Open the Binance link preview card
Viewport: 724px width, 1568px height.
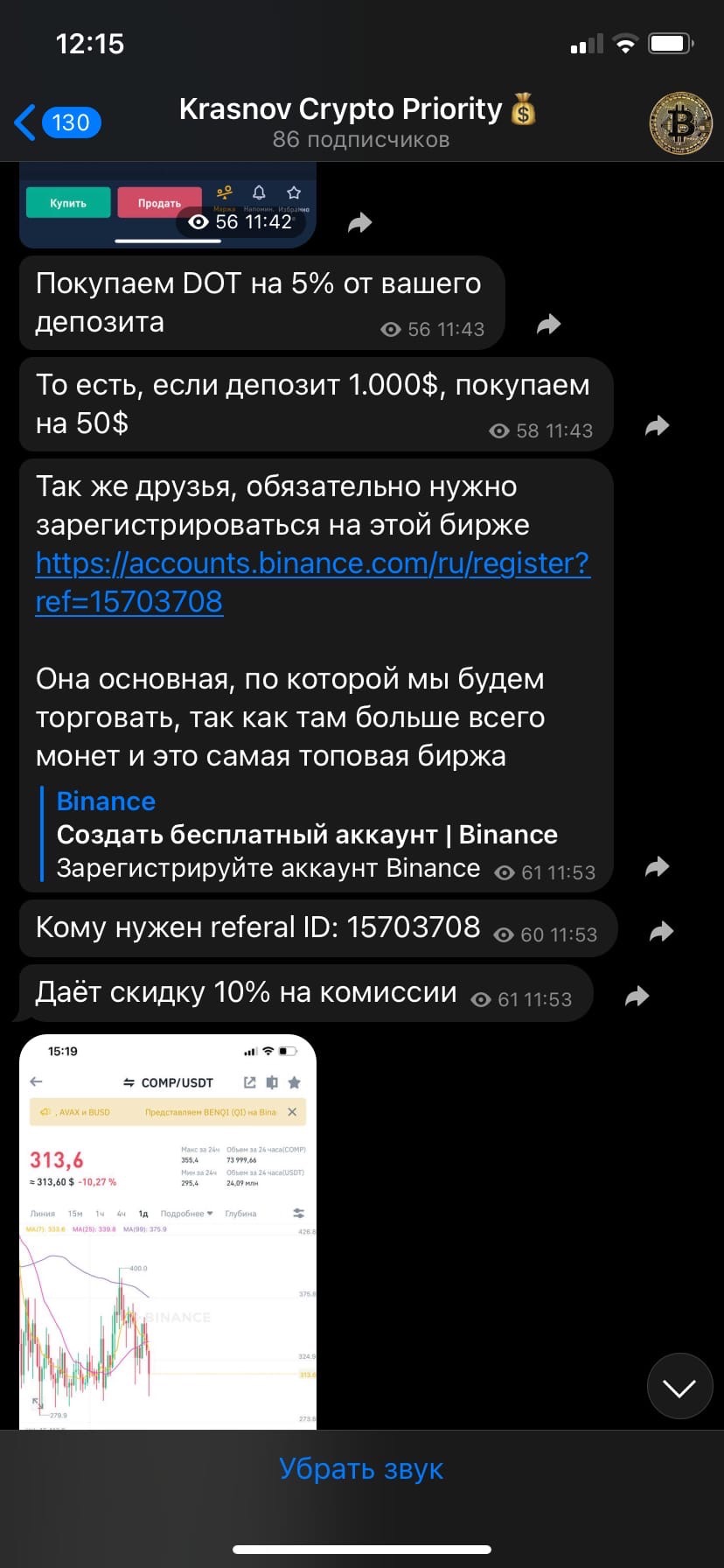point(306,834)
